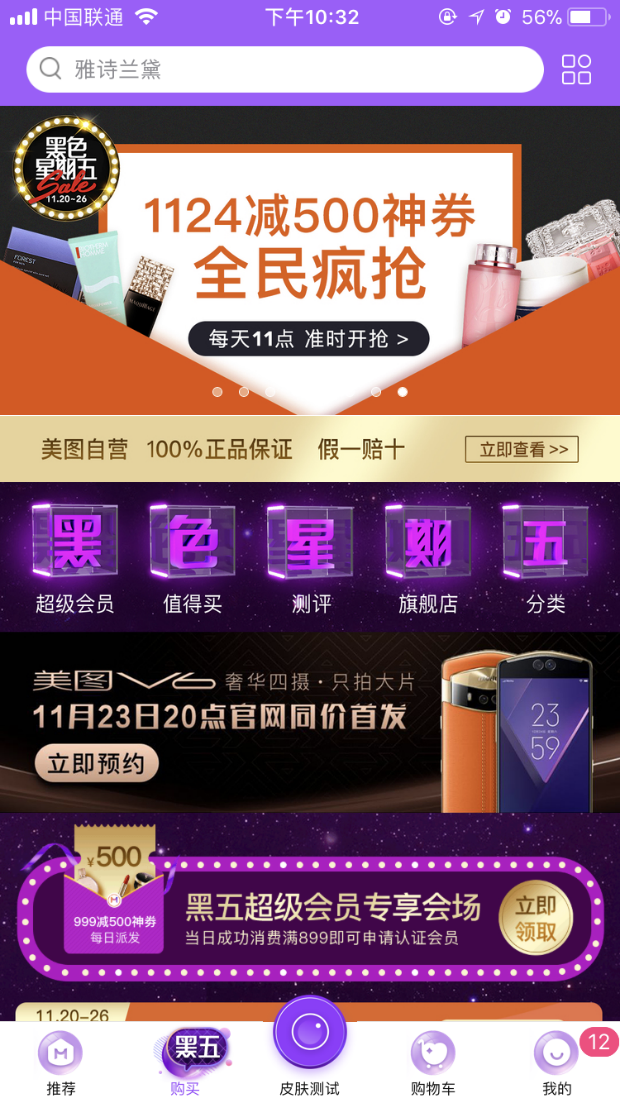Open the 我的 profile tab

pos(556,1064)
